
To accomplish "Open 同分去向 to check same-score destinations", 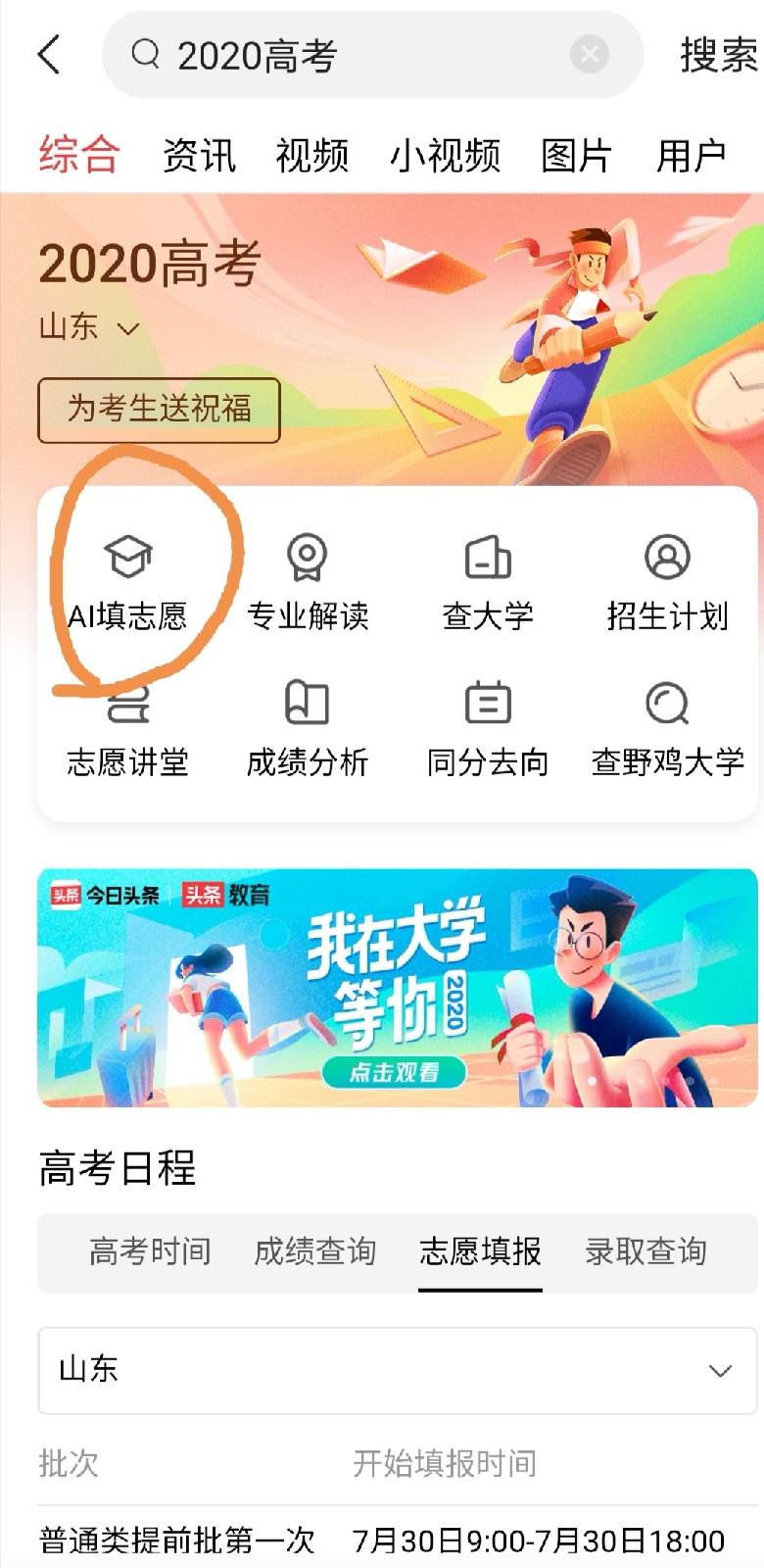I will (x=488, y=725).
